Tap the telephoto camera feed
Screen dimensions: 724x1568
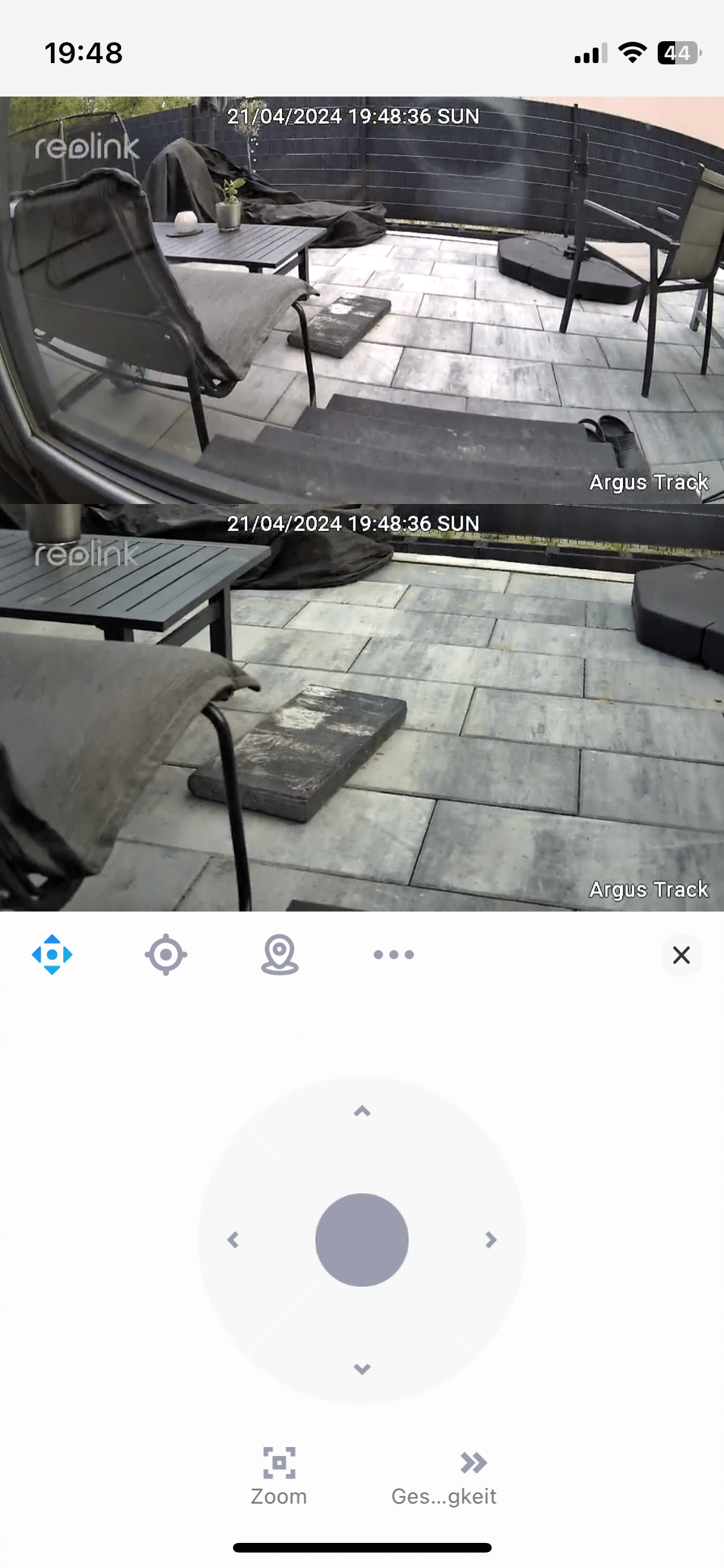[362, 707]
